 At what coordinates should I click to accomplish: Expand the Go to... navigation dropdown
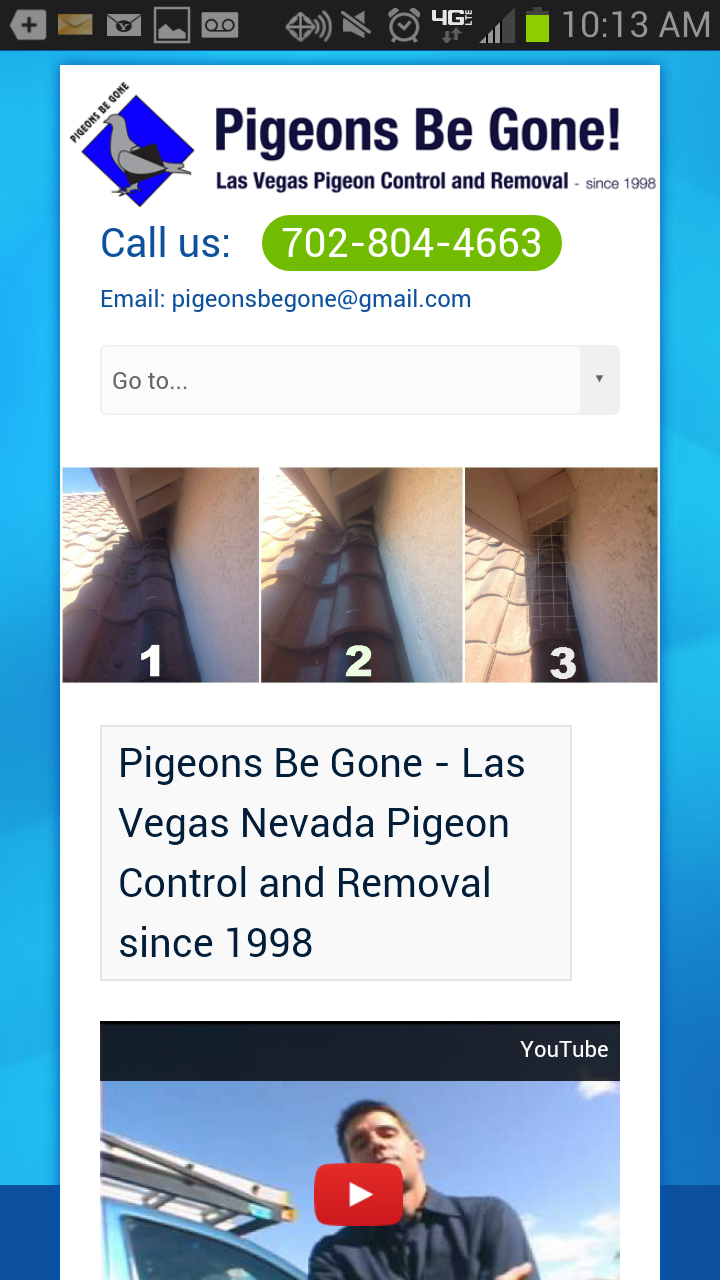[360, 380]
